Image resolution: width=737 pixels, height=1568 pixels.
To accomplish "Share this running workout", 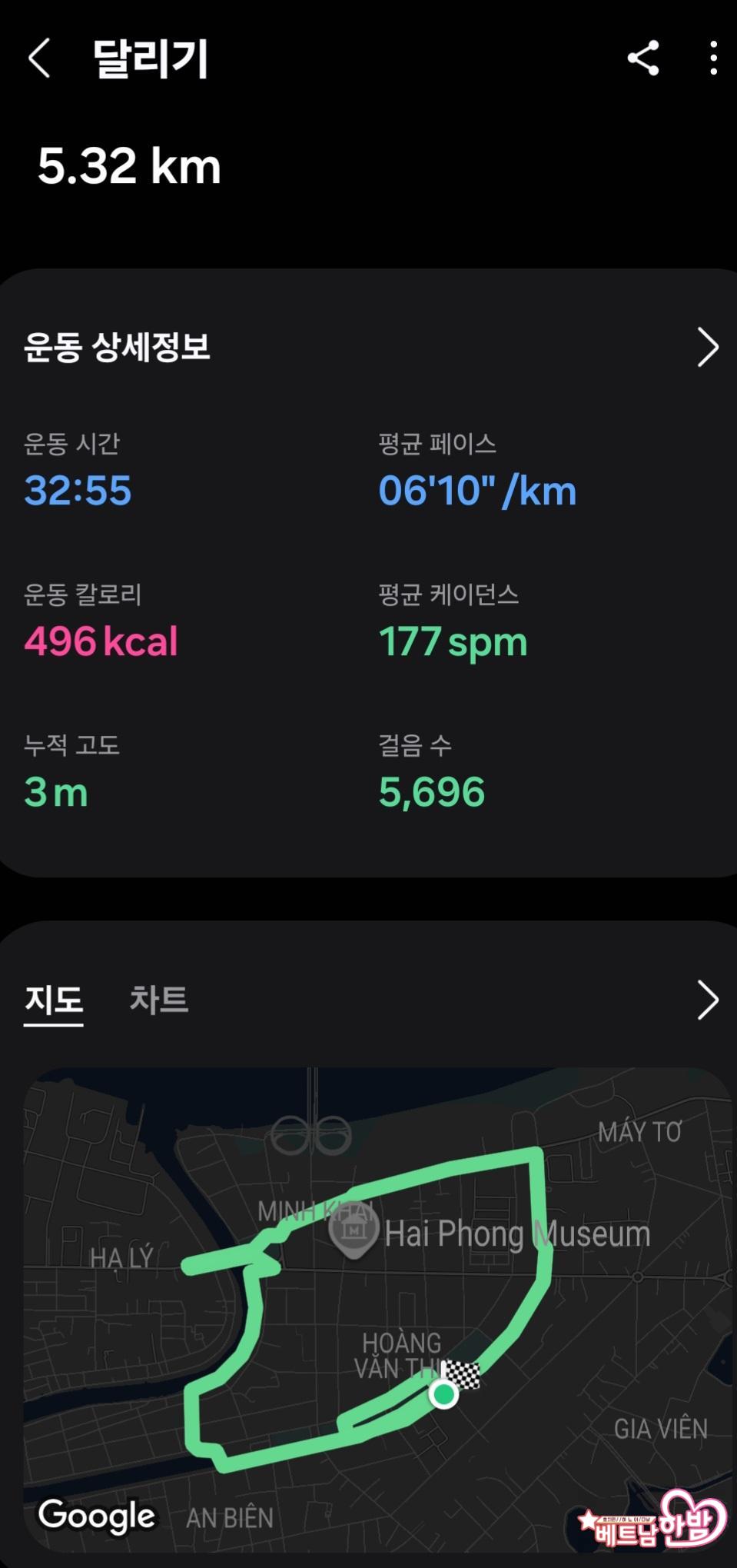I will coord(643,58).
